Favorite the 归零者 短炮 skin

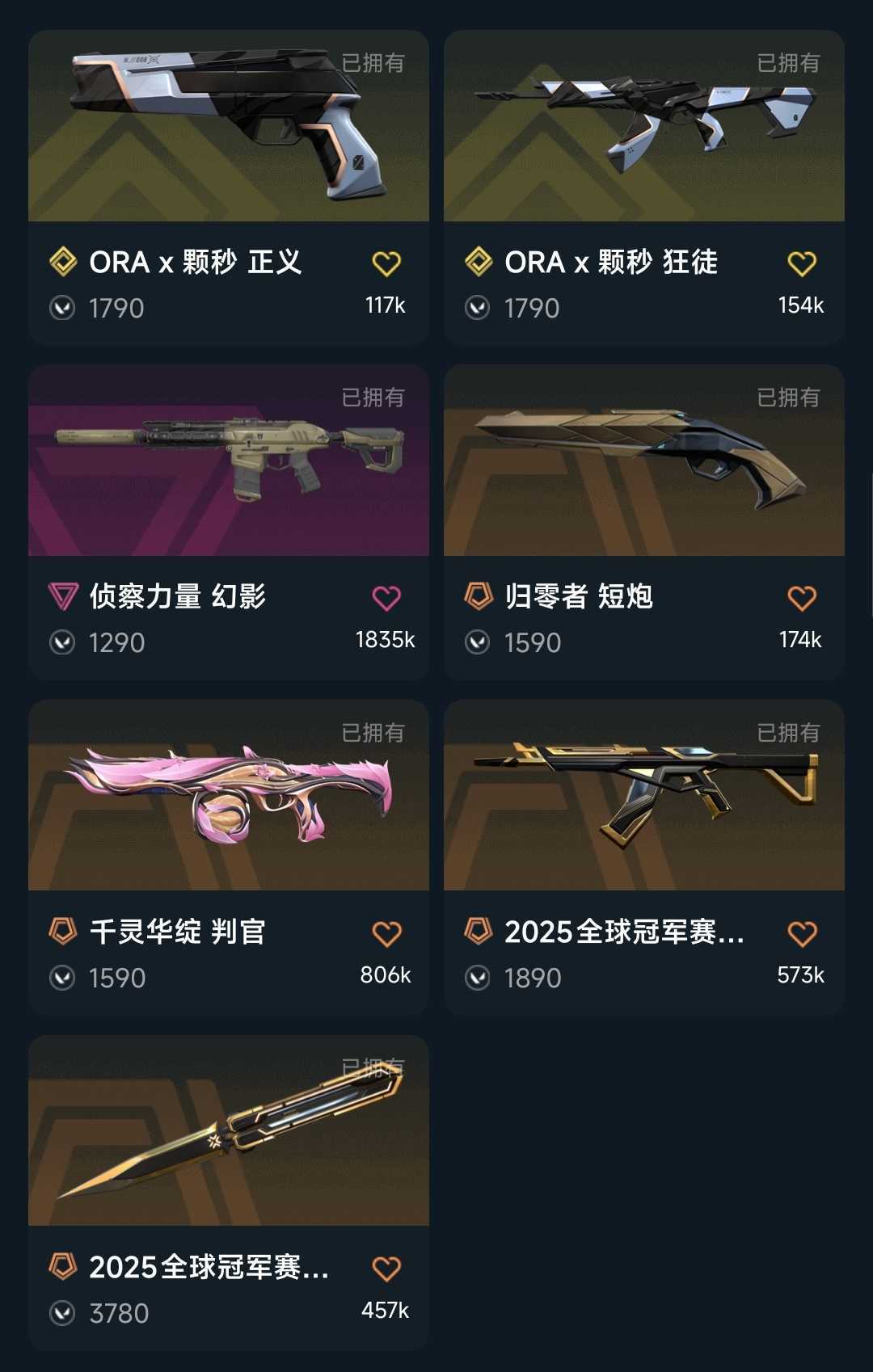click(x=802, y=598)
